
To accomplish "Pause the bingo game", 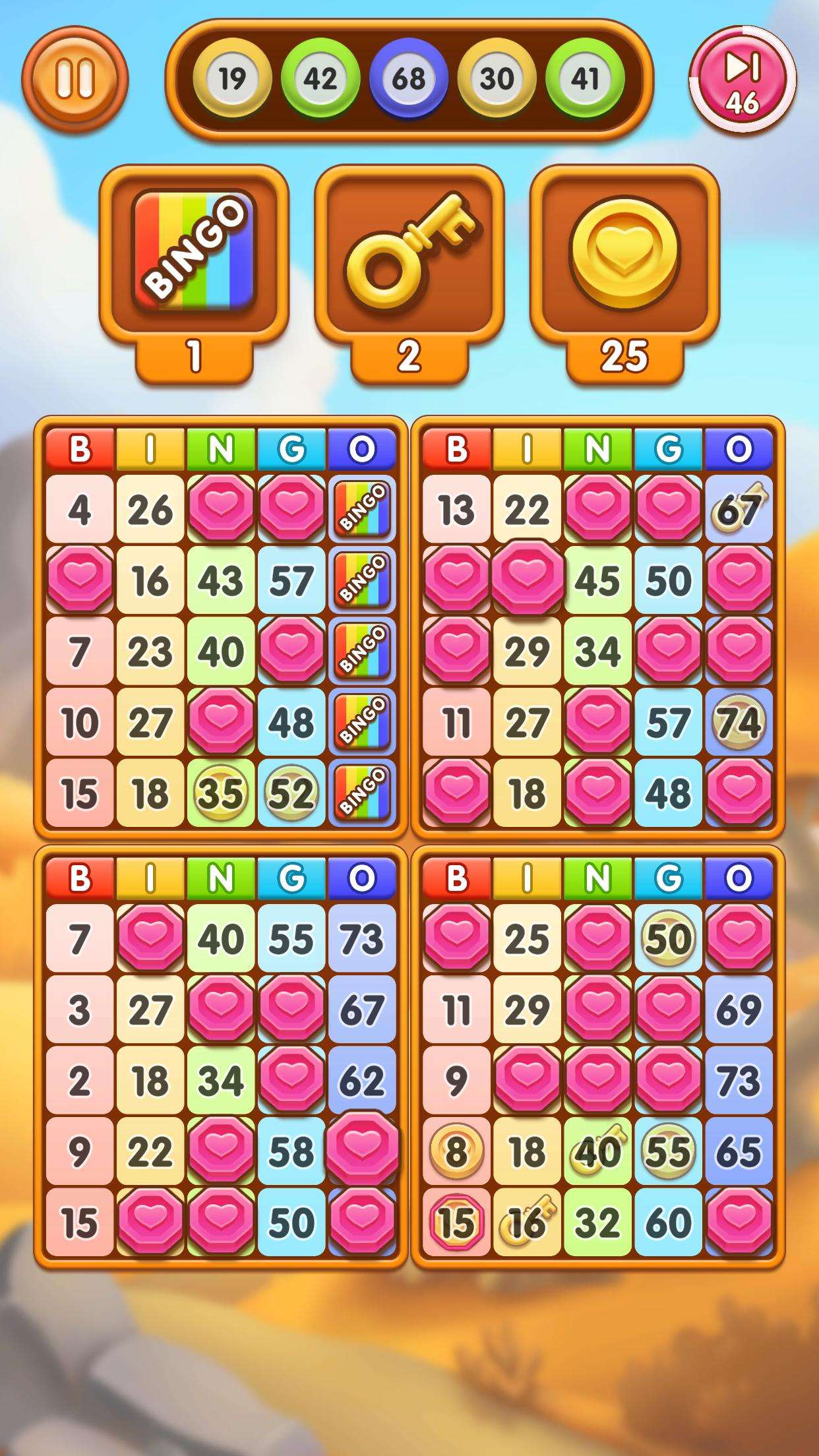I will point(75,80).
